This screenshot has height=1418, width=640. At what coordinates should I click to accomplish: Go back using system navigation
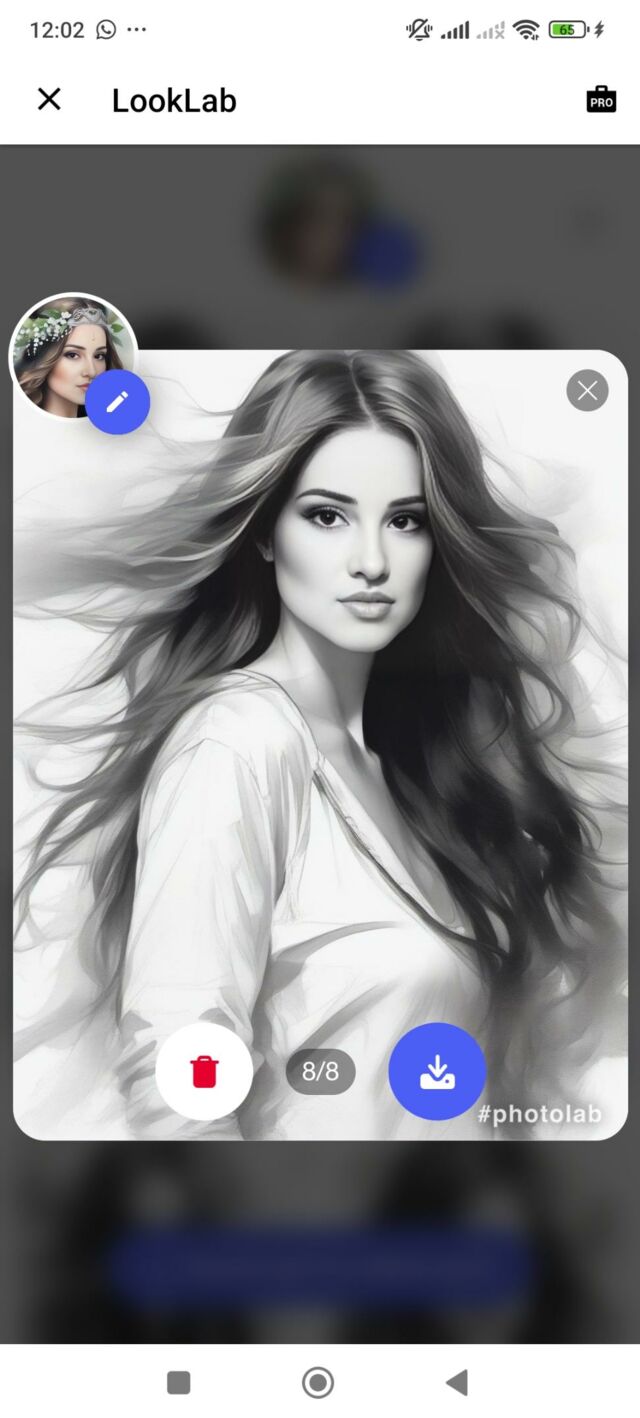(x=456, y=1382)
